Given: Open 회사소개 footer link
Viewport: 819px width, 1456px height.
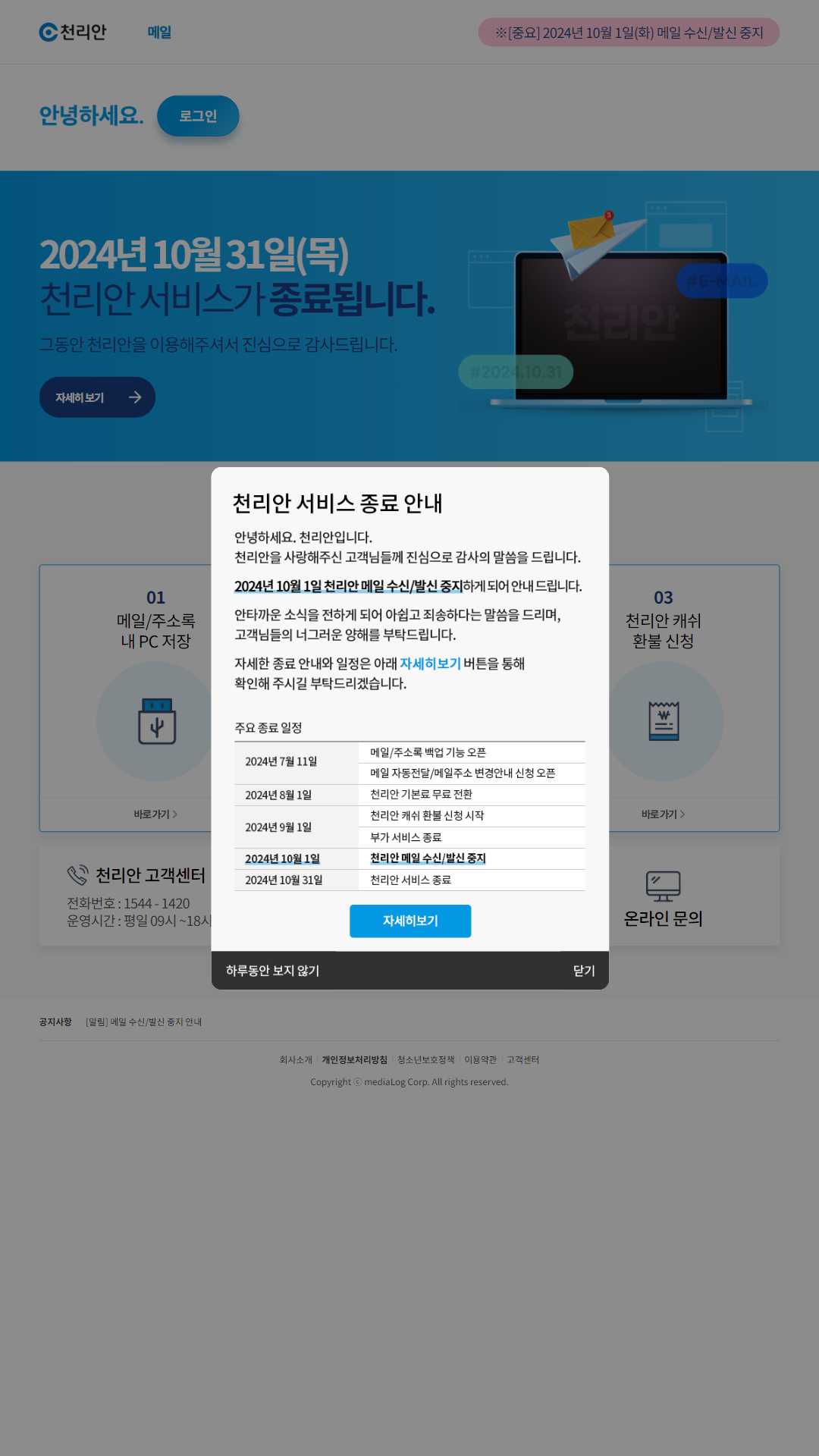Looking at the screenshot, I should (296, 1060).
